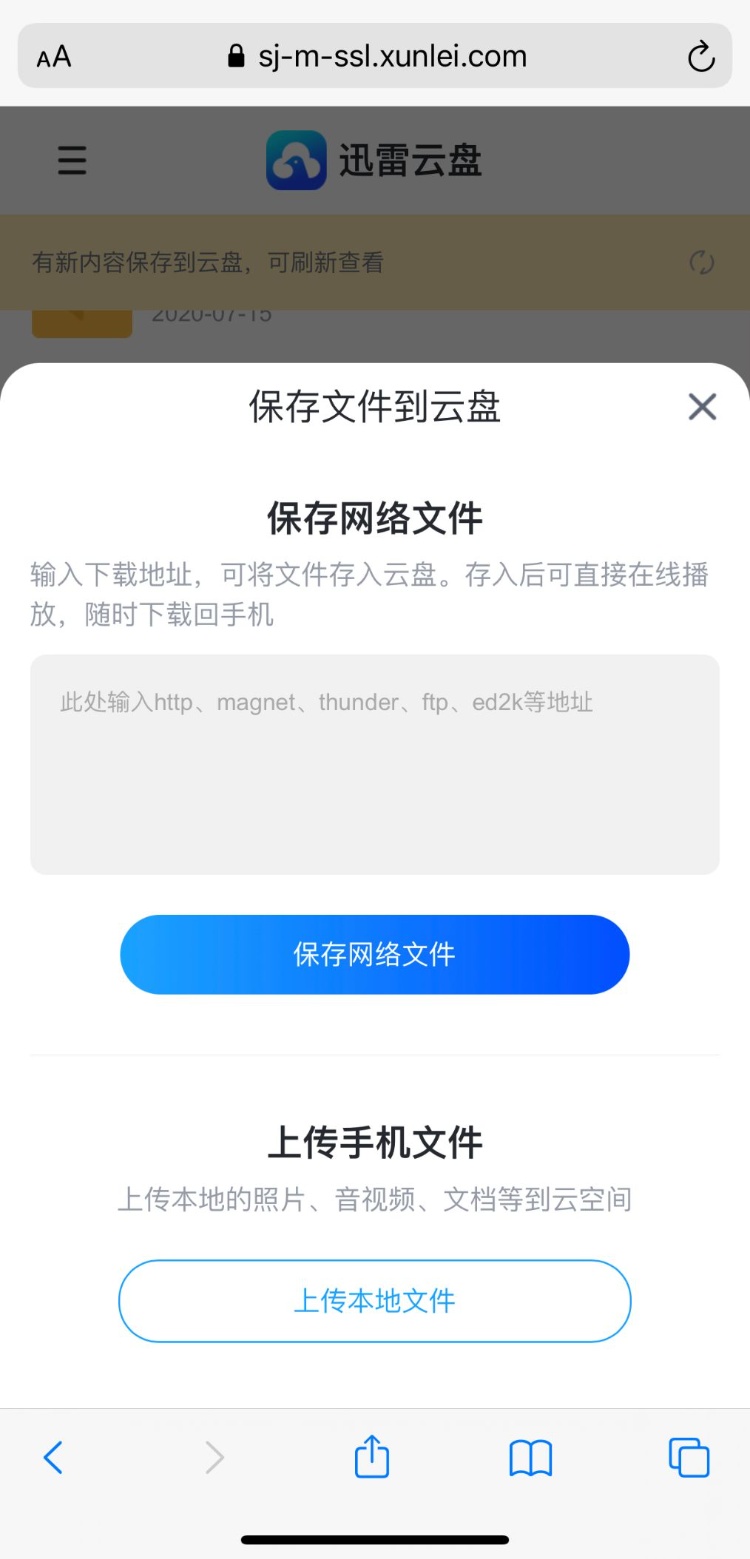This screenshot has height=1559, width=750.
Task: Click the grayed forward navigation arrow
Action: click(212, 1457)
